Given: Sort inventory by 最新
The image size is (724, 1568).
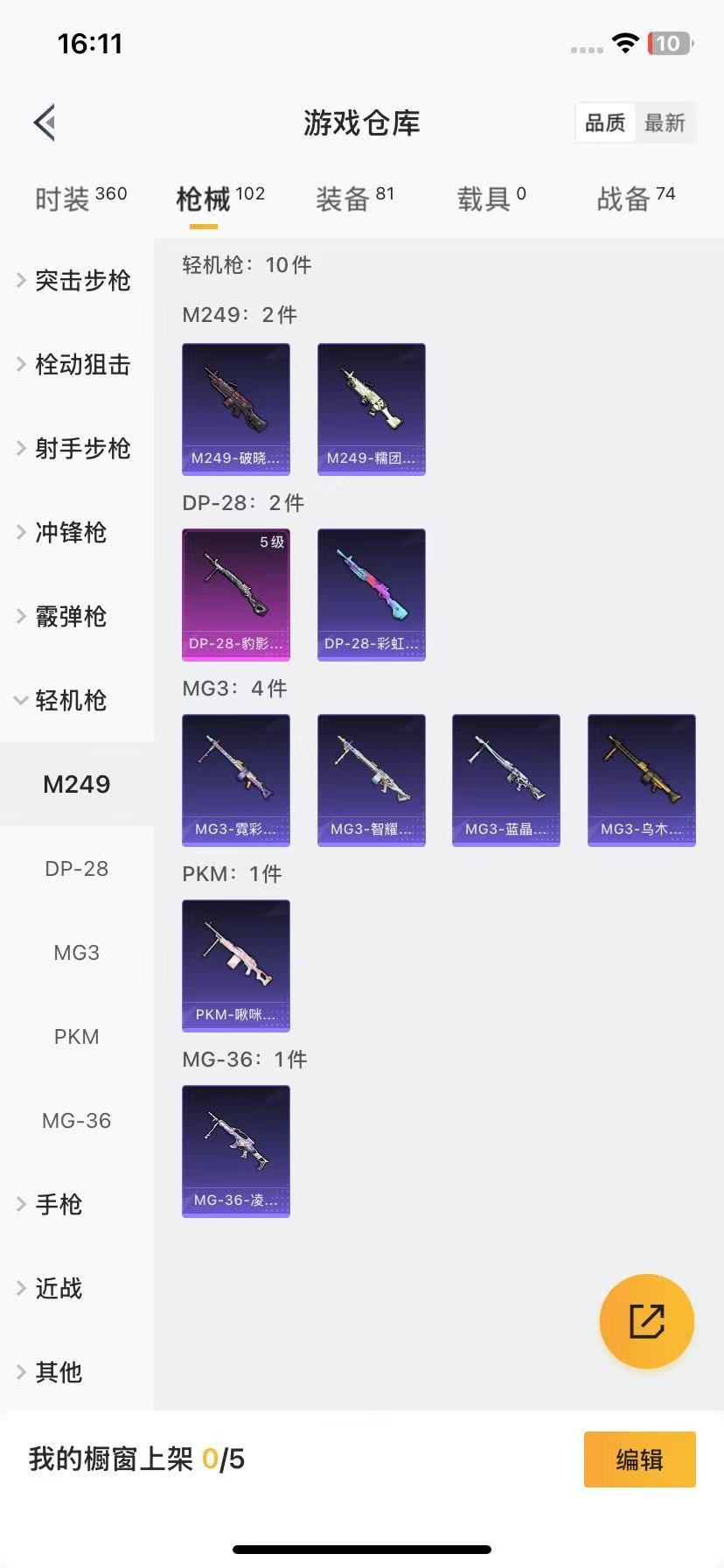Looking at the screenshot, I should (x=665, y=122).
